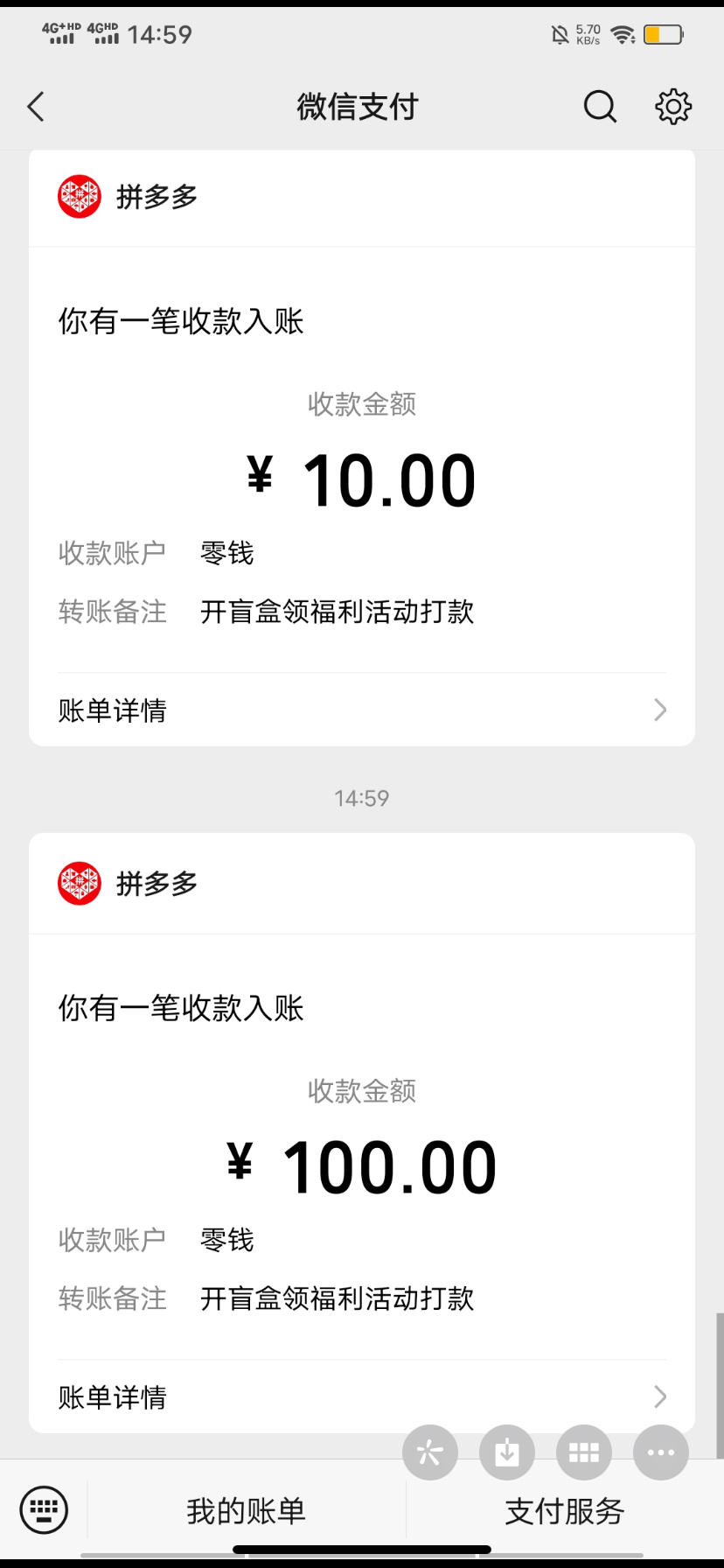Switch to keyboard input

(x=44, y=1509)
